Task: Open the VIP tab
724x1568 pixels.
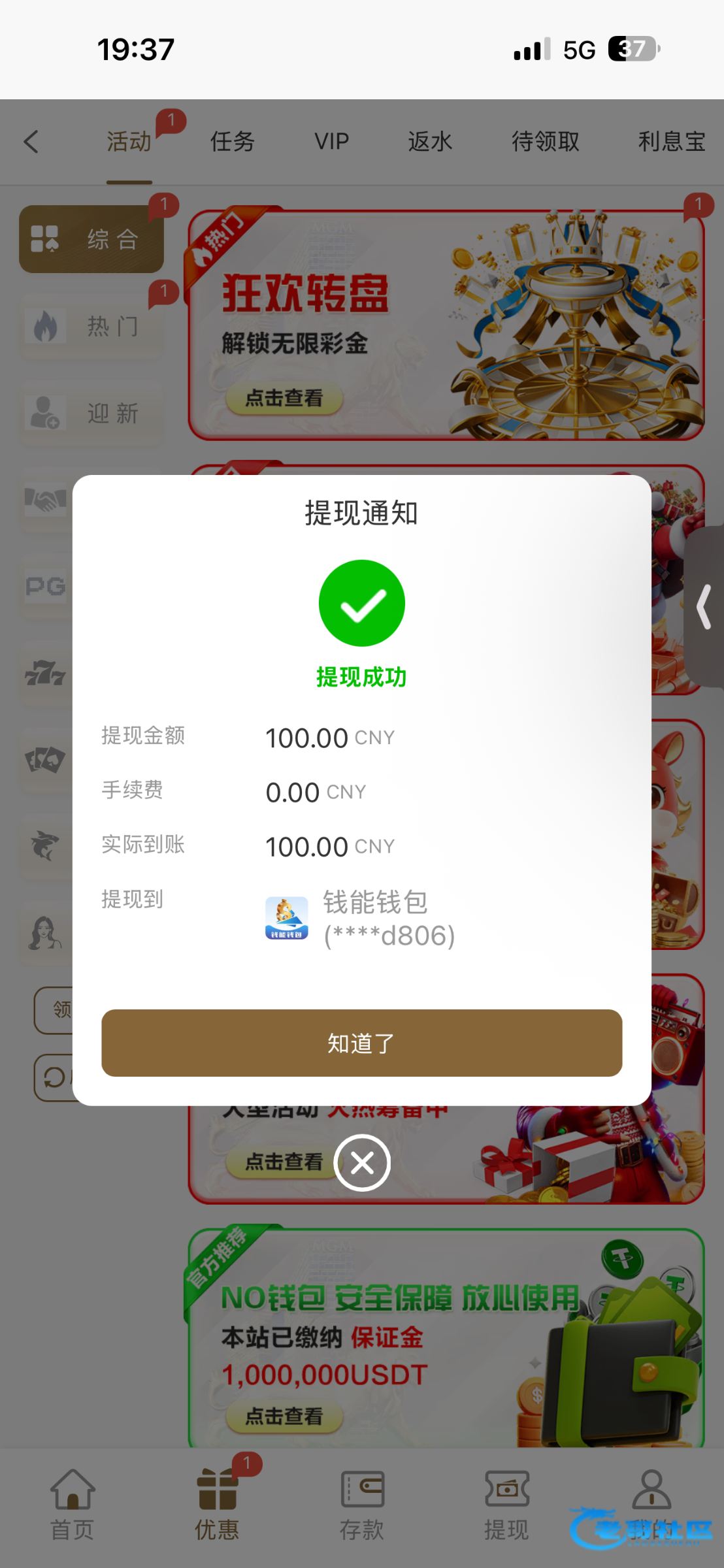Action: (x=331, y=141)
